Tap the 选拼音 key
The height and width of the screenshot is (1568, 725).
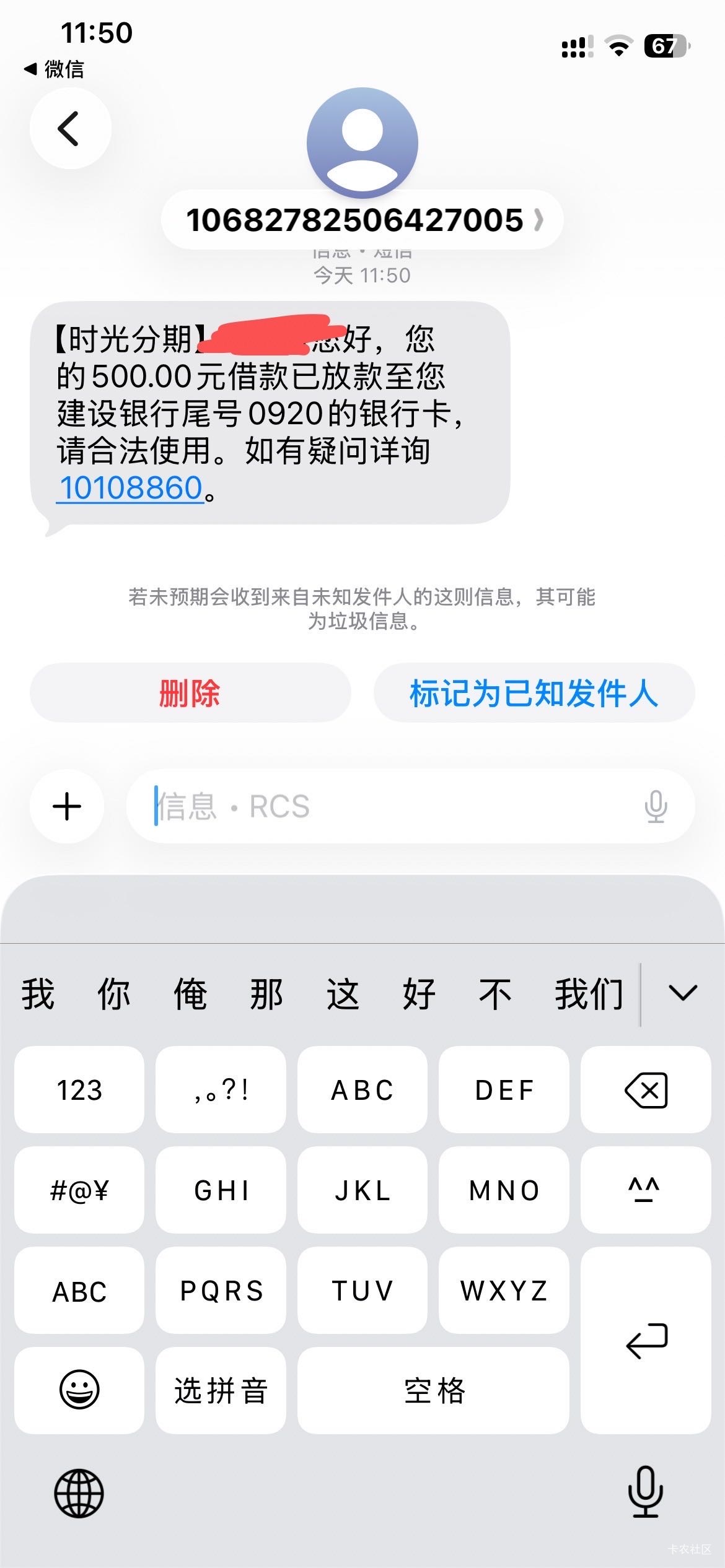coord(221,1390)
